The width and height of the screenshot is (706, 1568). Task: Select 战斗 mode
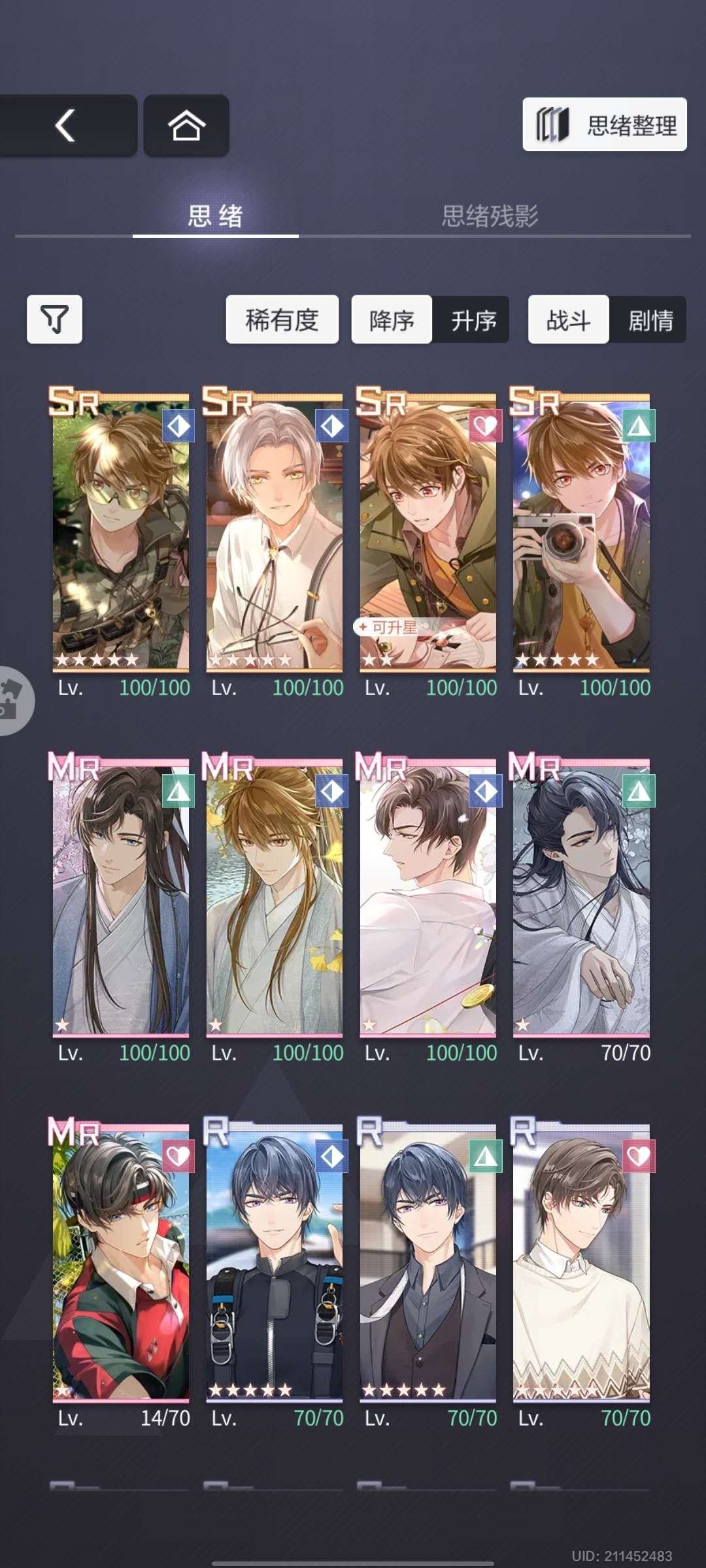point(568,320)
